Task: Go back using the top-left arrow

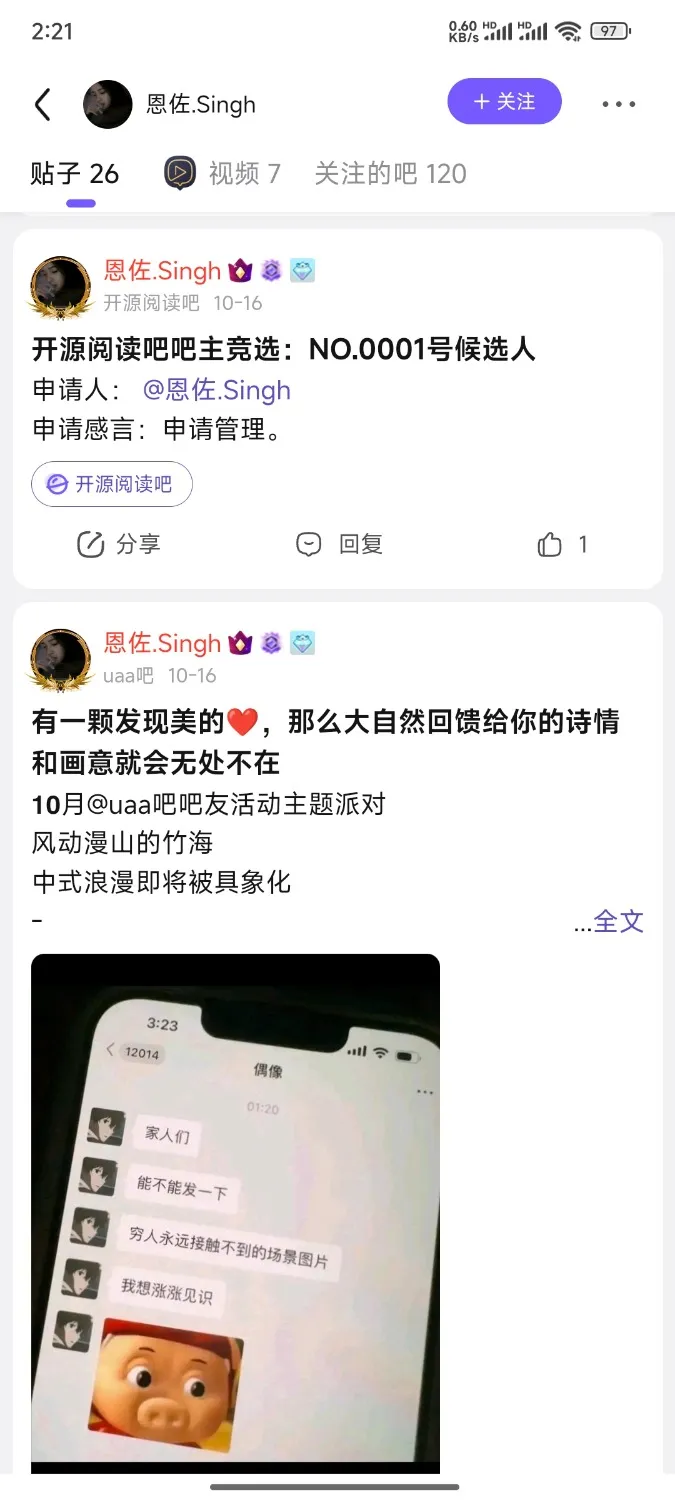Action: click(x=42, y=104)
